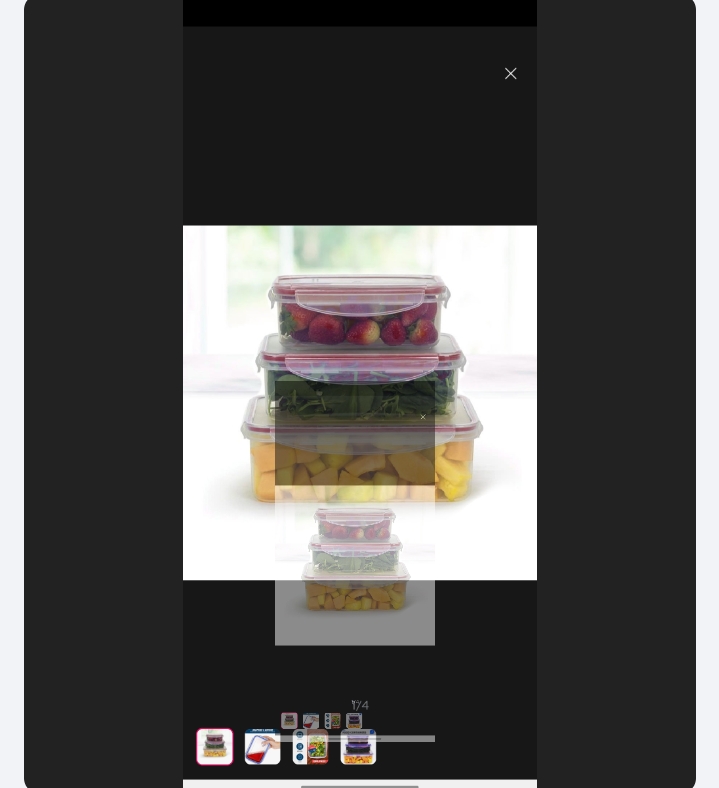This screenshot has height=788, width=719.
Task: Close the product image viewer
Action: tap(510, 74)
